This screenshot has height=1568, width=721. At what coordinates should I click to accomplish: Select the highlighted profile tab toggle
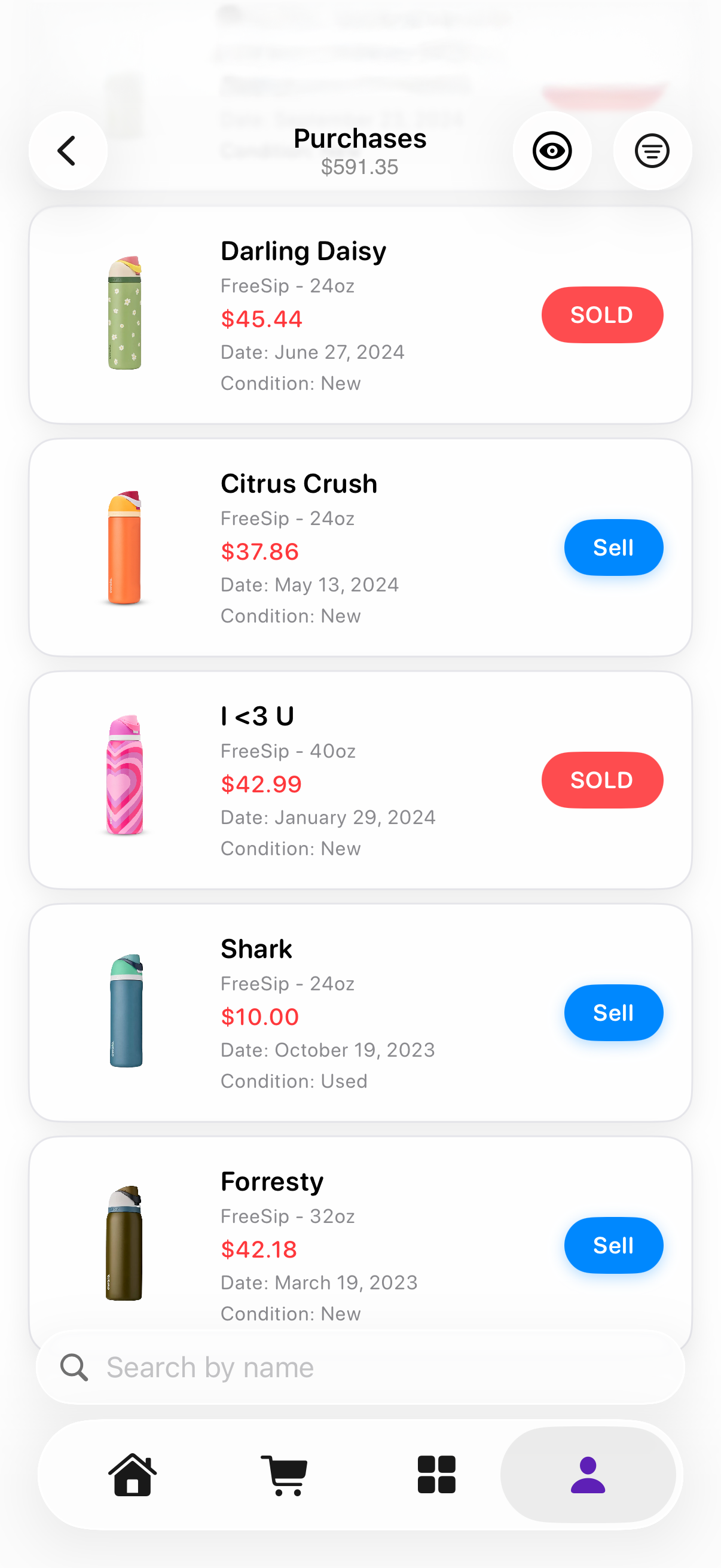pos(588,1474)
